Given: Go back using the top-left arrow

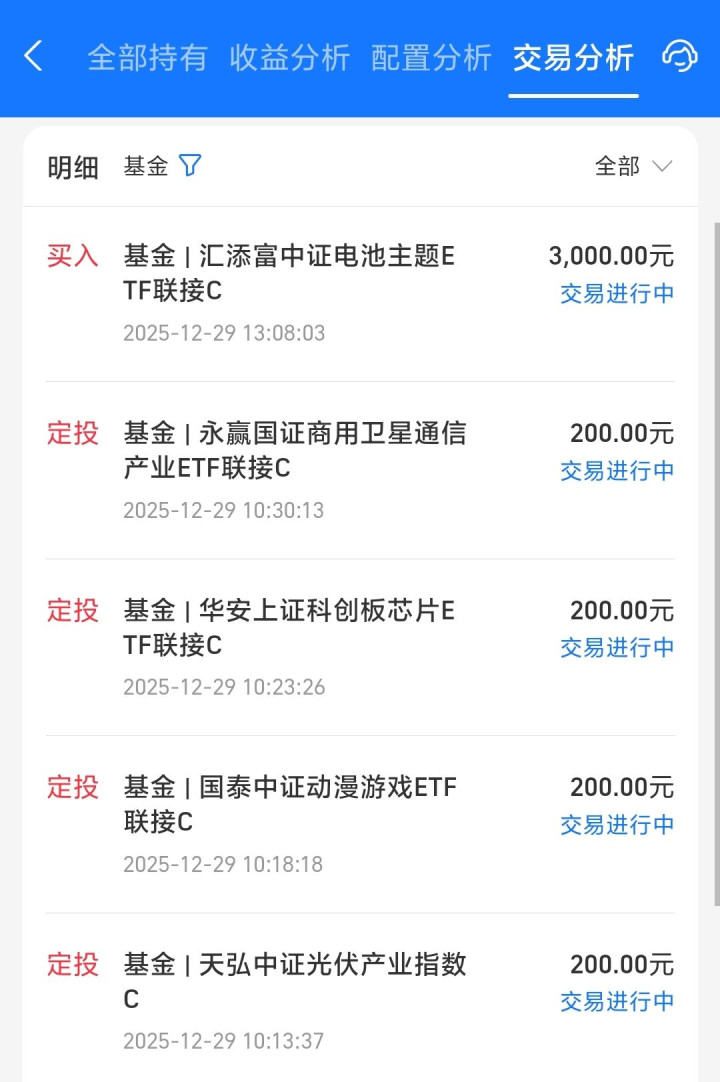Looking at the screenshot, I should click(34, 57).
